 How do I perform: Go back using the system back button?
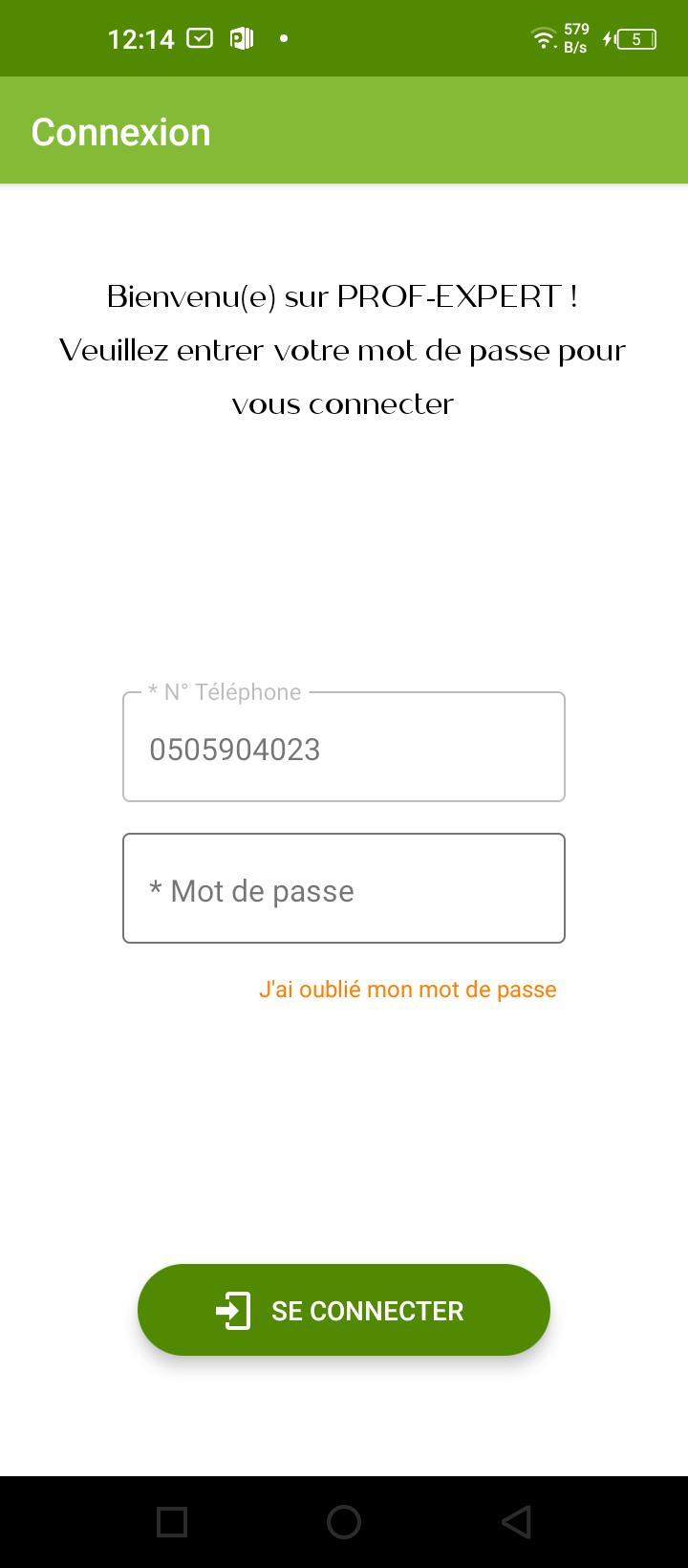click(x=516, y=1521)
